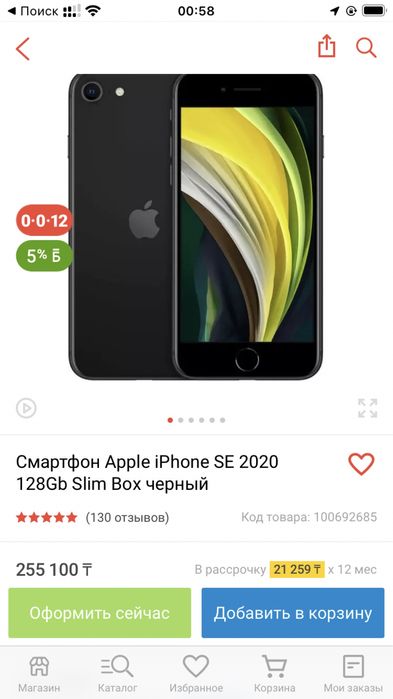Go back using the red arrow

23,48
